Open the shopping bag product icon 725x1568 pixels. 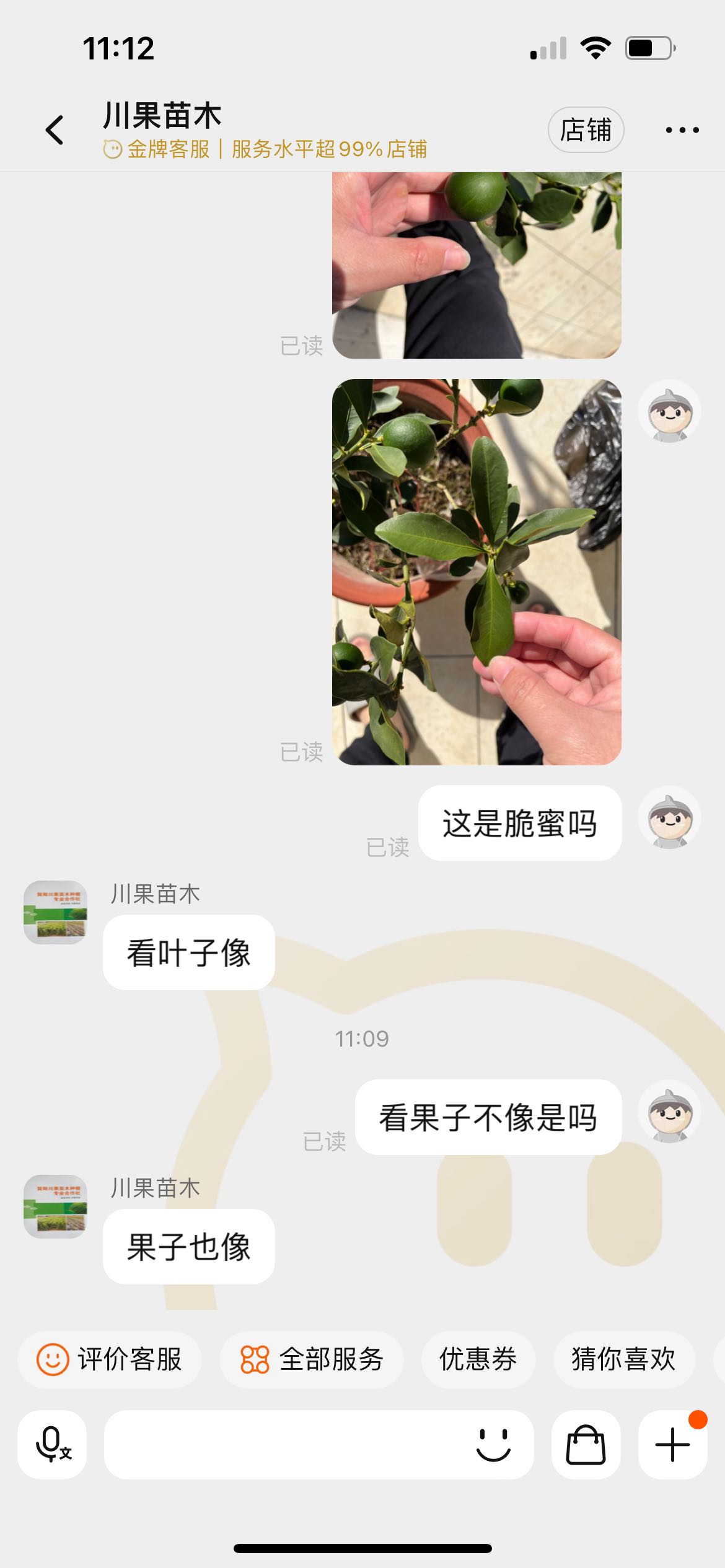586,1444
